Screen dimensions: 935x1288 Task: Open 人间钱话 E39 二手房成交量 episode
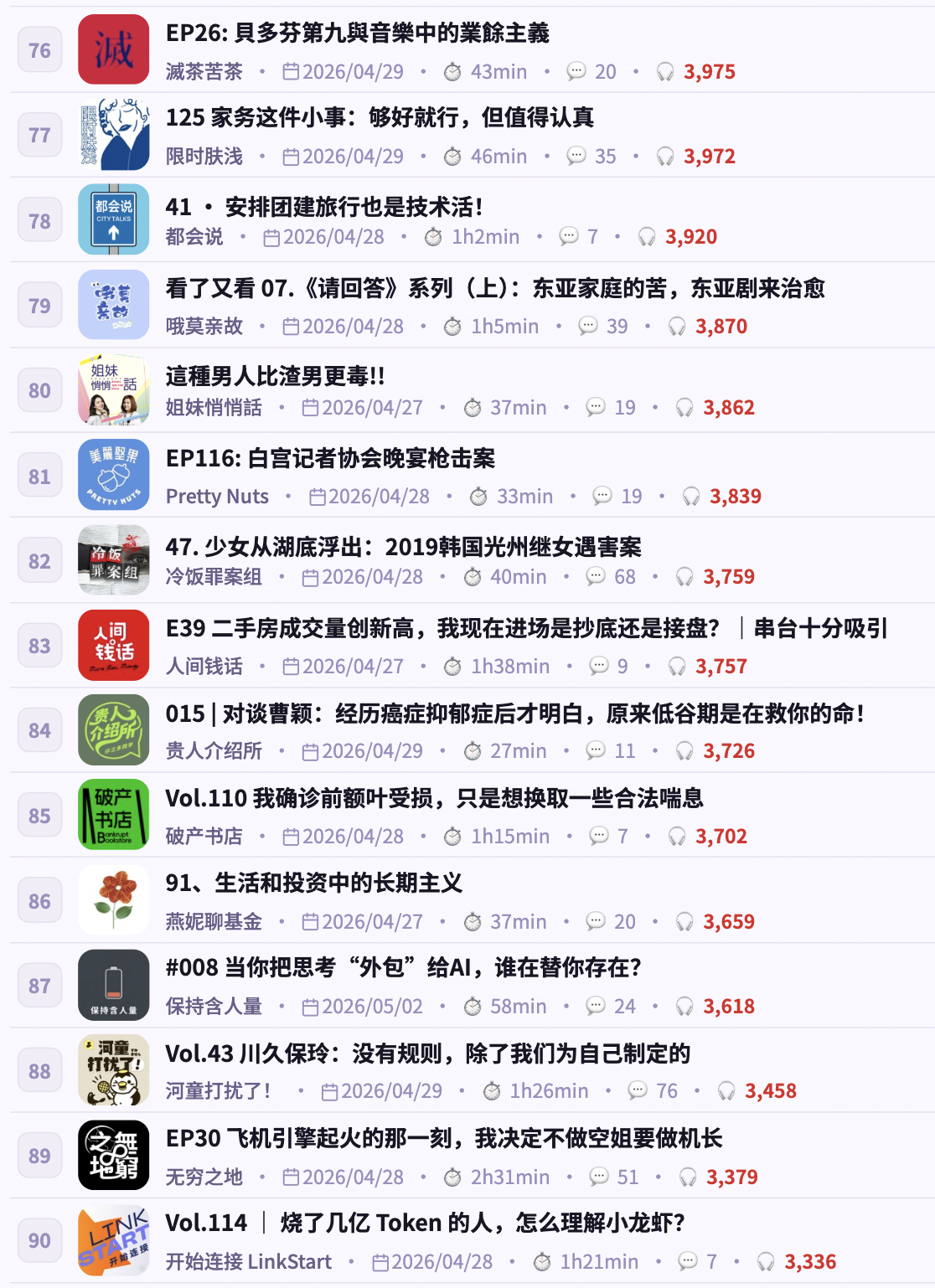[x=527, y=629]
